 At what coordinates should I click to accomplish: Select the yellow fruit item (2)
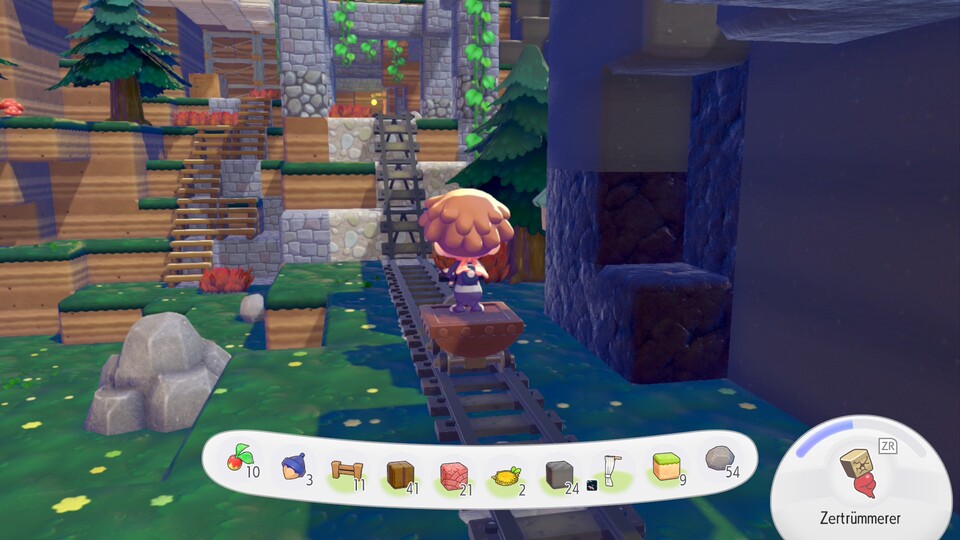[x=506, y=473]
